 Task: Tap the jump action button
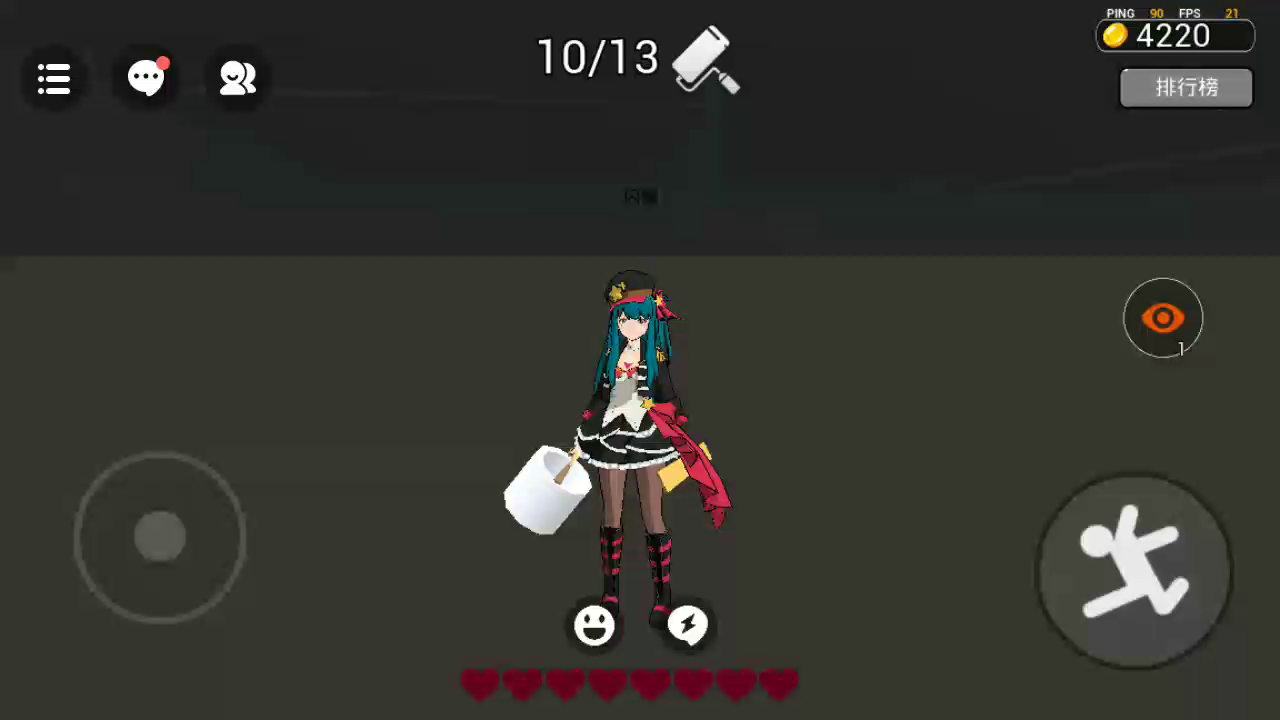tap(1135, 572)
